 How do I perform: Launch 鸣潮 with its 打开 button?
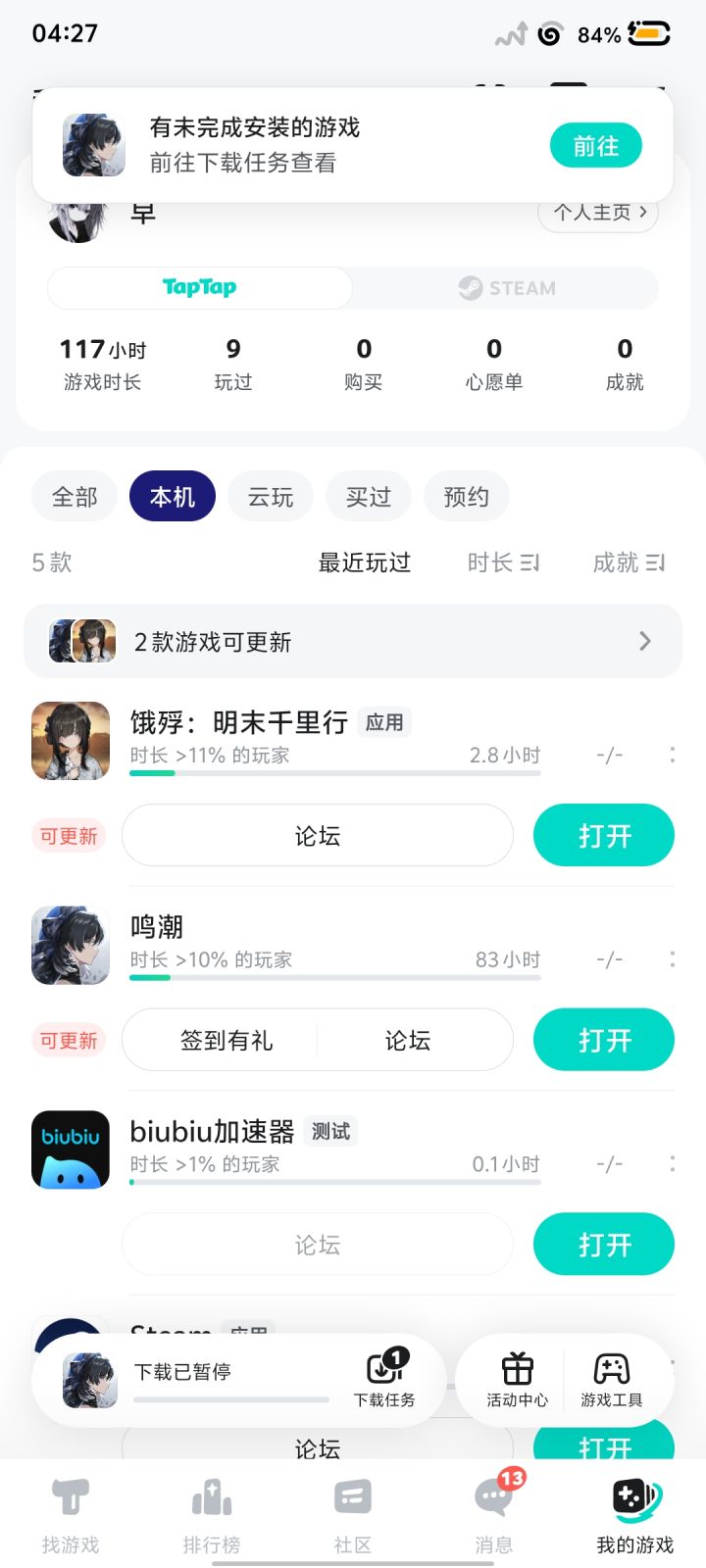(x=604, y=1041)
